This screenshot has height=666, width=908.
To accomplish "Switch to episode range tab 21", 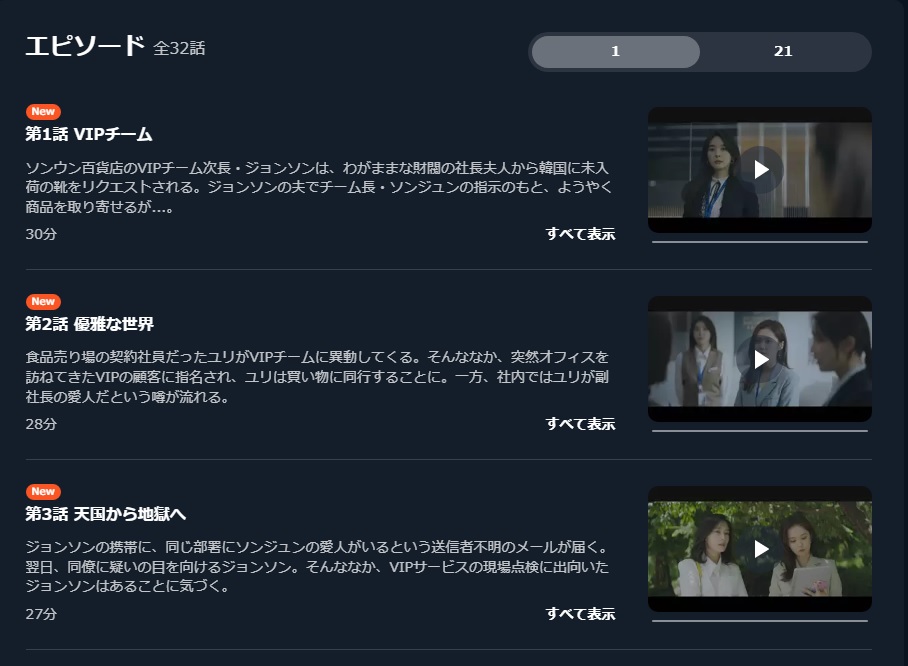I will (783, 52).
